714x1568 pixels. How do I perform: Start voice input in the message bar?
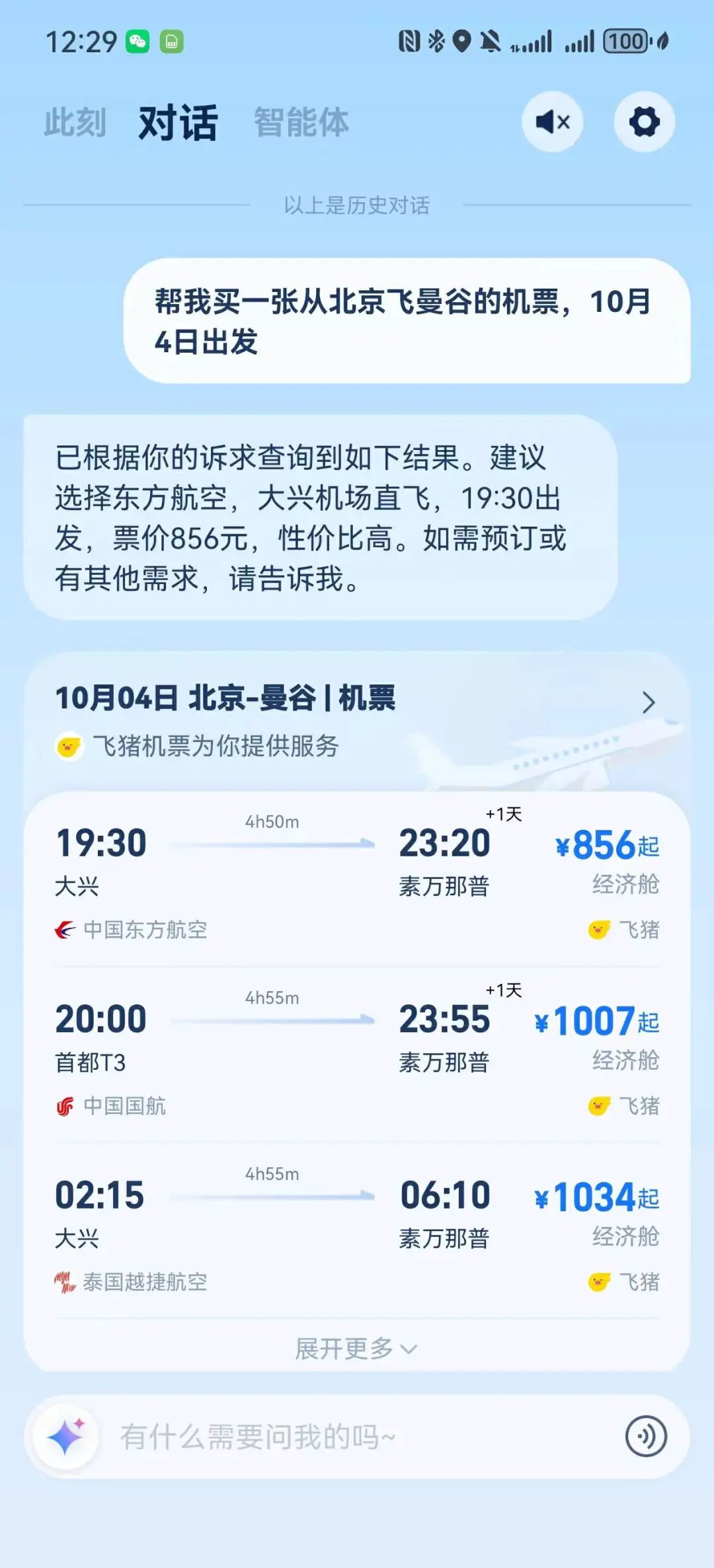point(646,1437)
